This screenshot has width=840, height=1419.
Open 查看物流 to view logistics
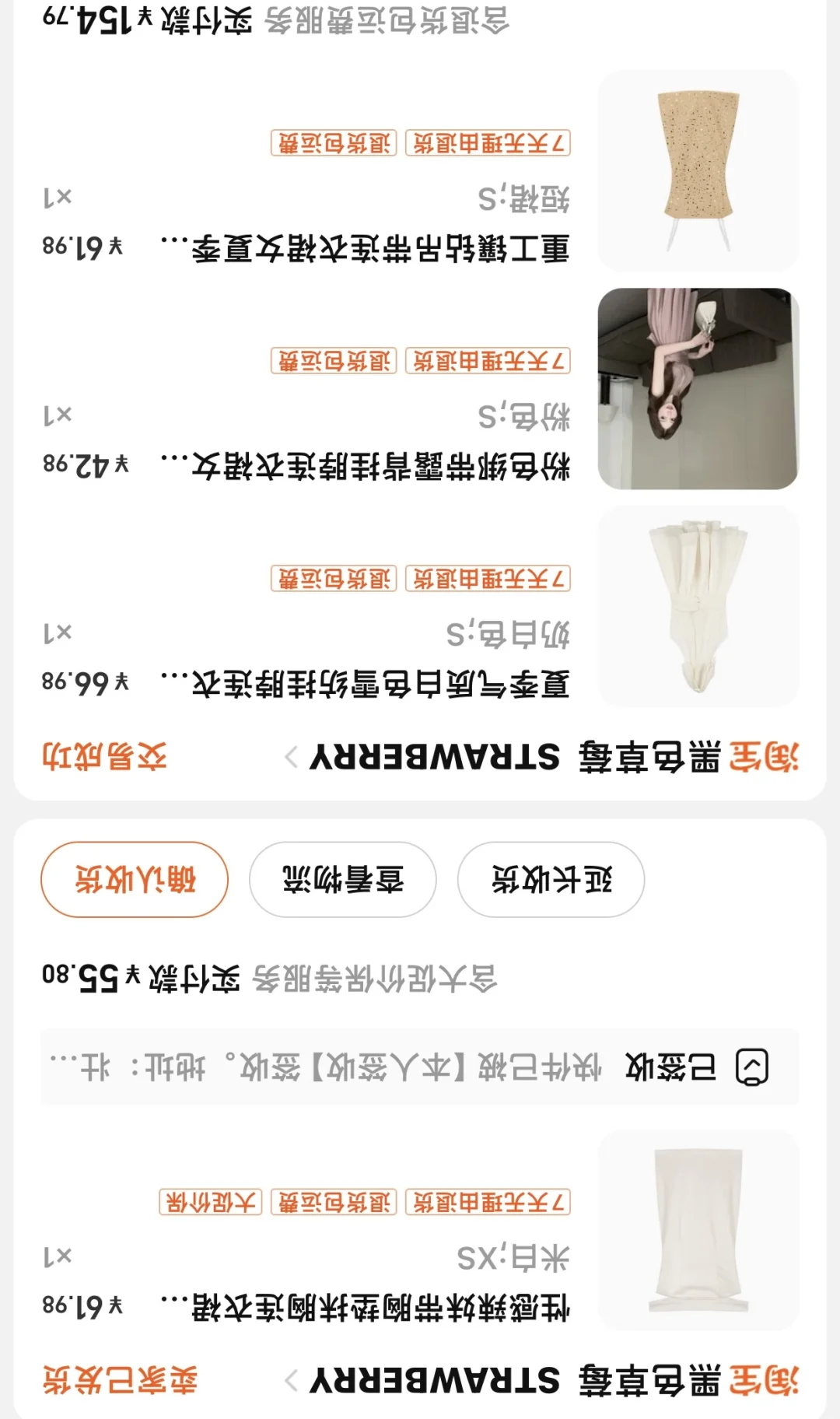[343, 879]
